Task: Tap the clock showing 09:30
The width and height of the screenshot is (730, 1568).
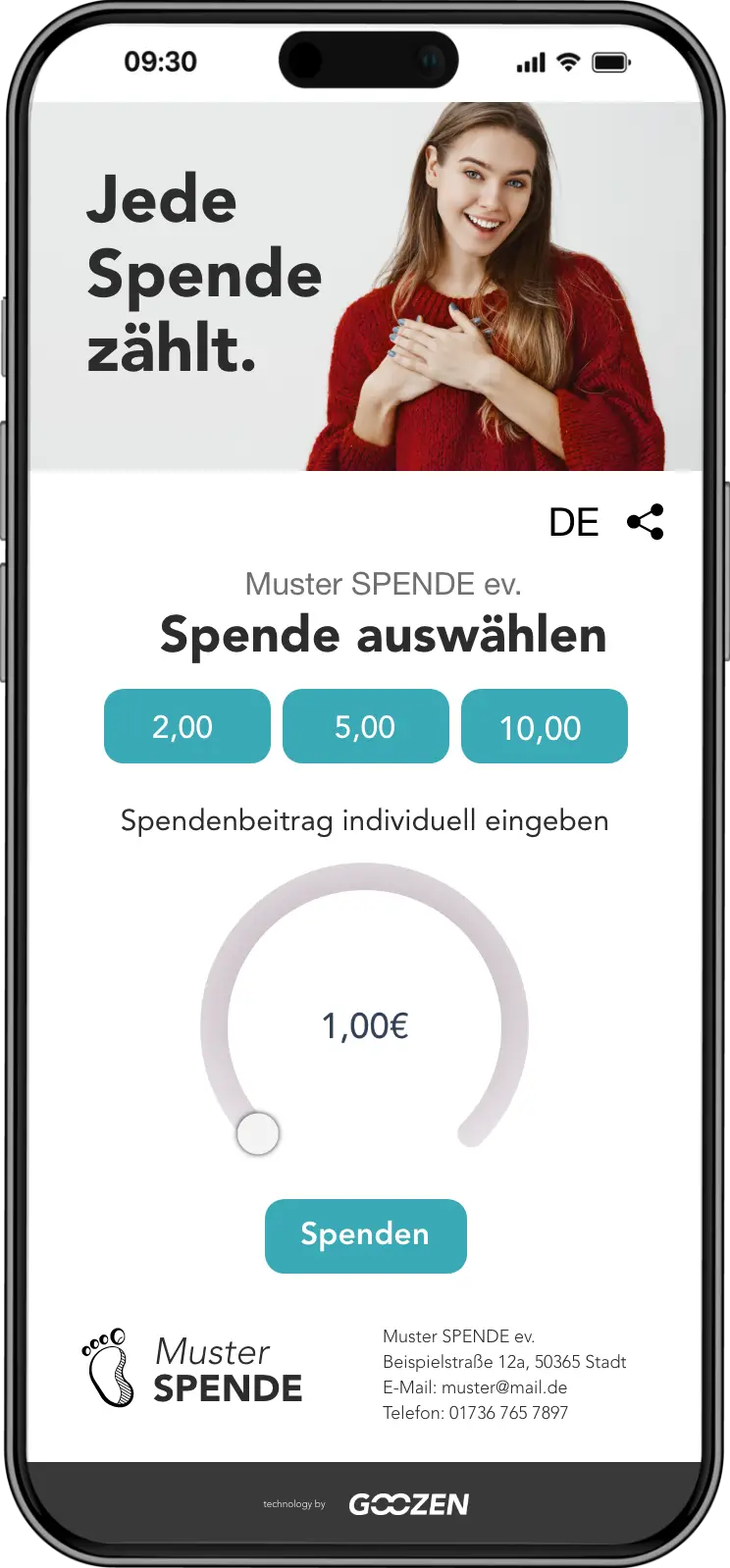Action: click(x=163, y=61)
